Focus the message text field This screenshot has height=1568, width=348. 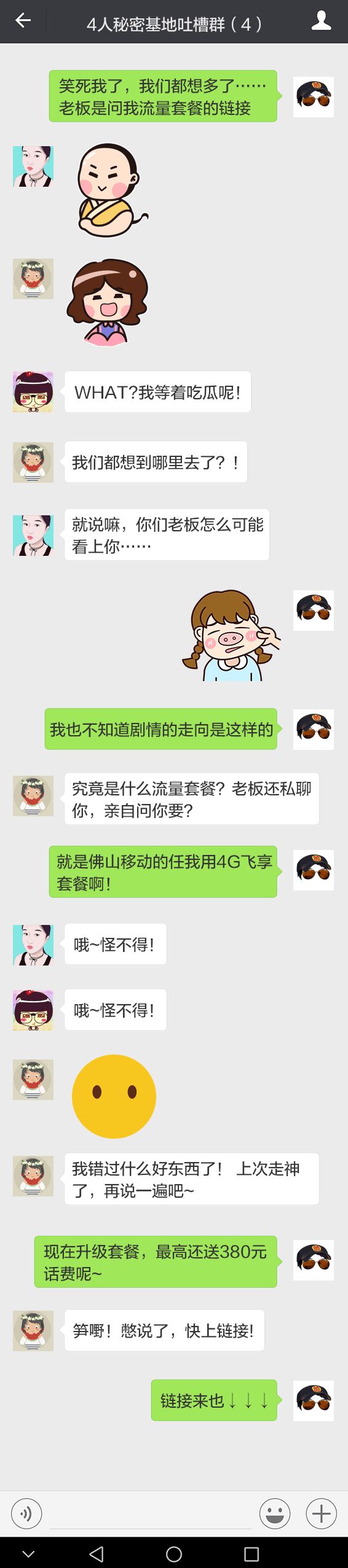pyautogui.click(x=151, y=1514)
